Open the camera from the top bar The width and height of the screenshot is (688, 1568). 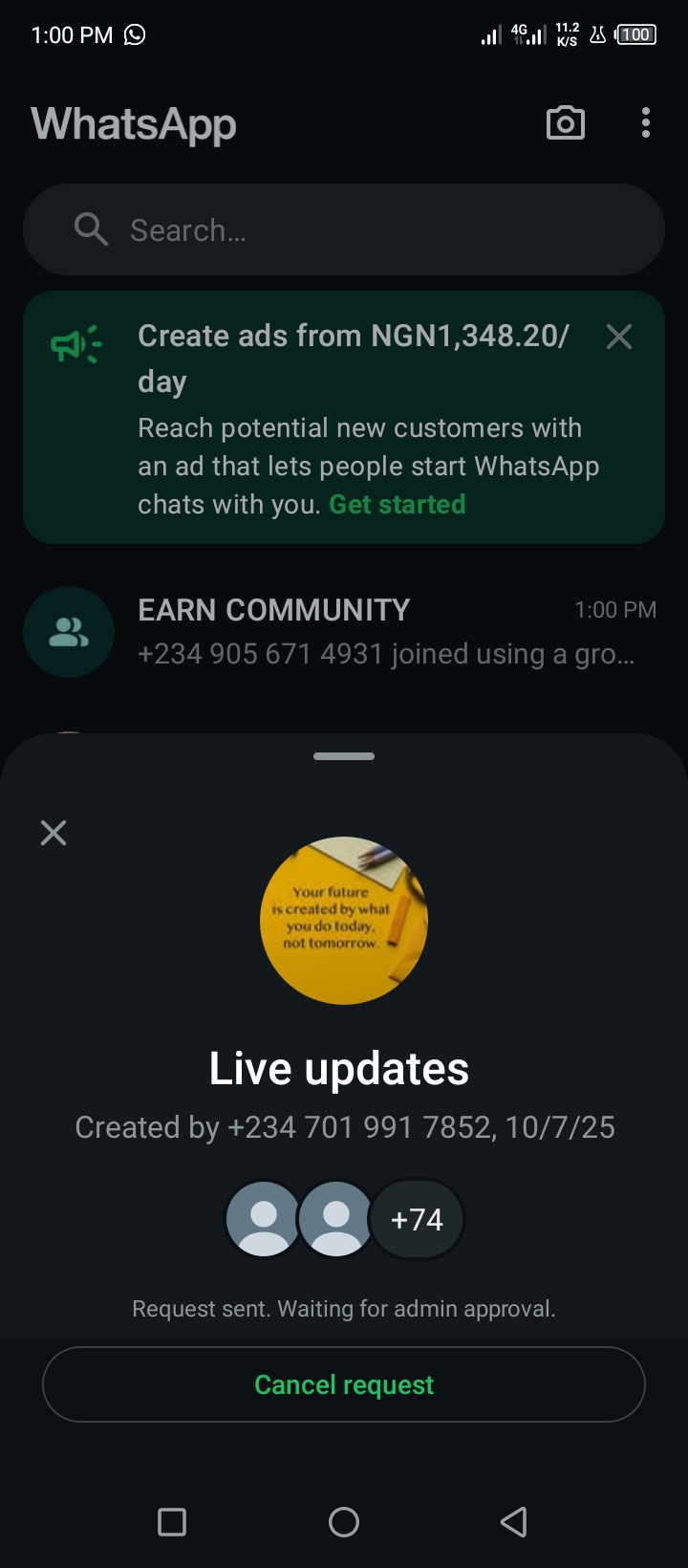(x=565, y=123)
